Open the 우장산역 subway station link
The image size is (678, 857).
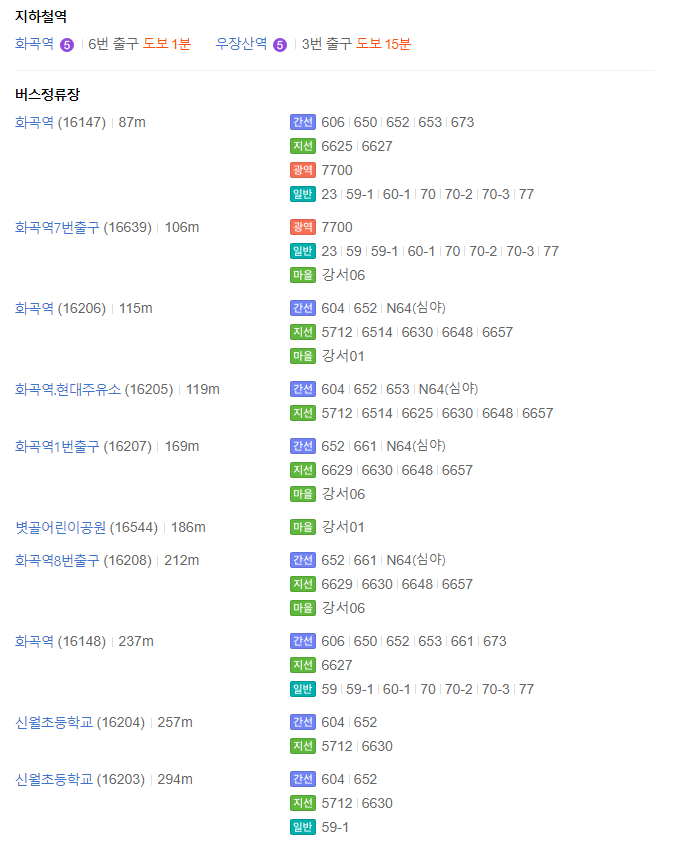click(241, 44)
